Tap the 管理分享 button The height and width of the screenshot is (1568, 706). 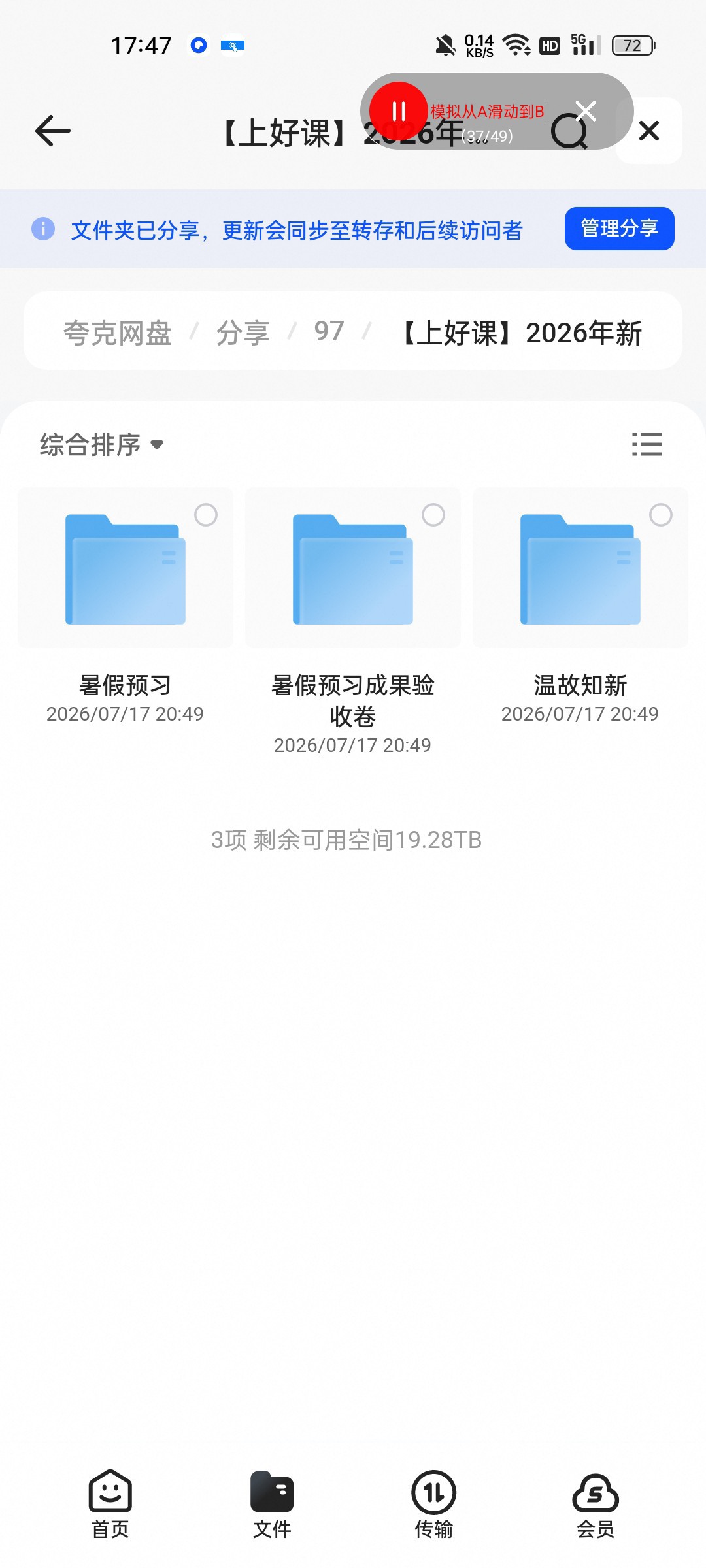click(620, 229)
